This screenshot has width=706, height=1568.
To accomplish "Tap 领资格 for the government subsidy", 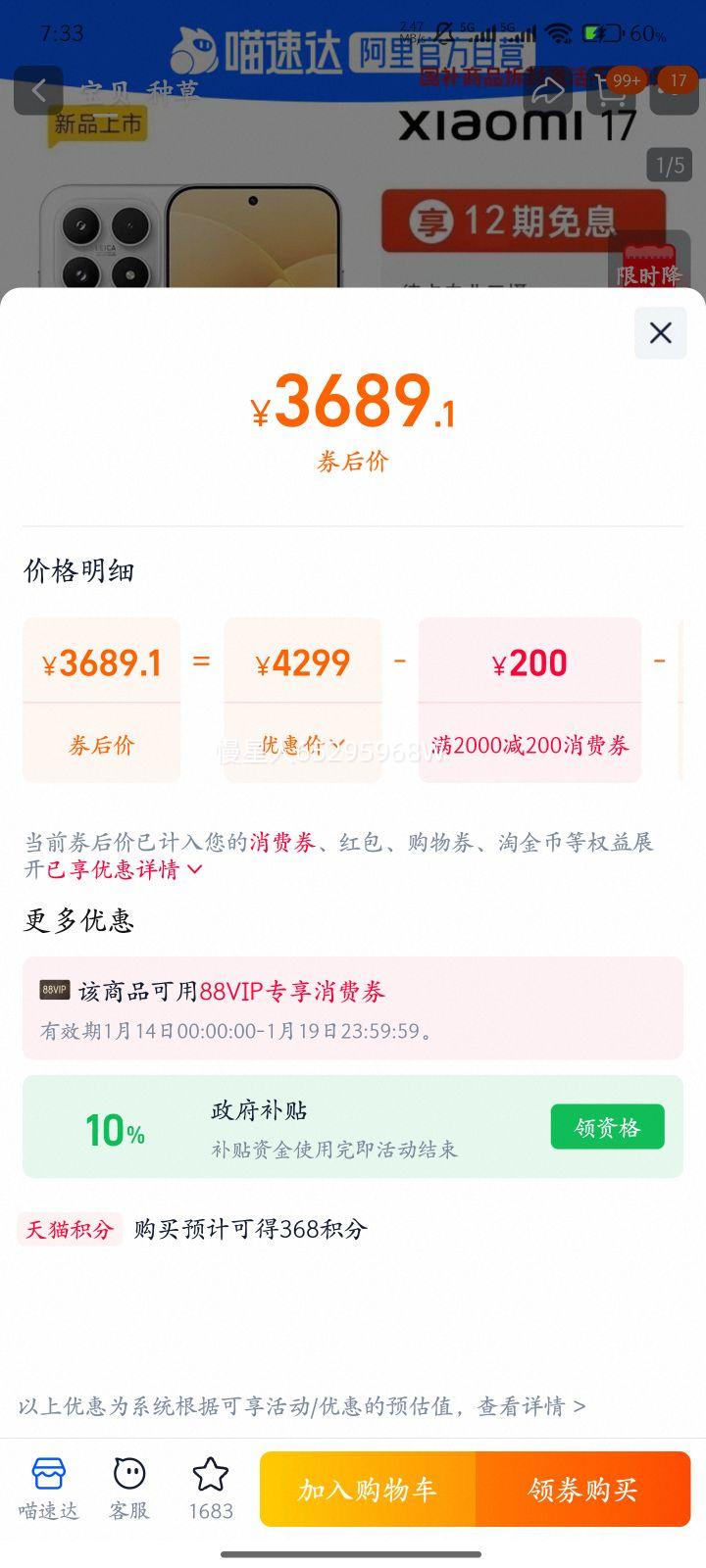I will tap(607, 1126).
